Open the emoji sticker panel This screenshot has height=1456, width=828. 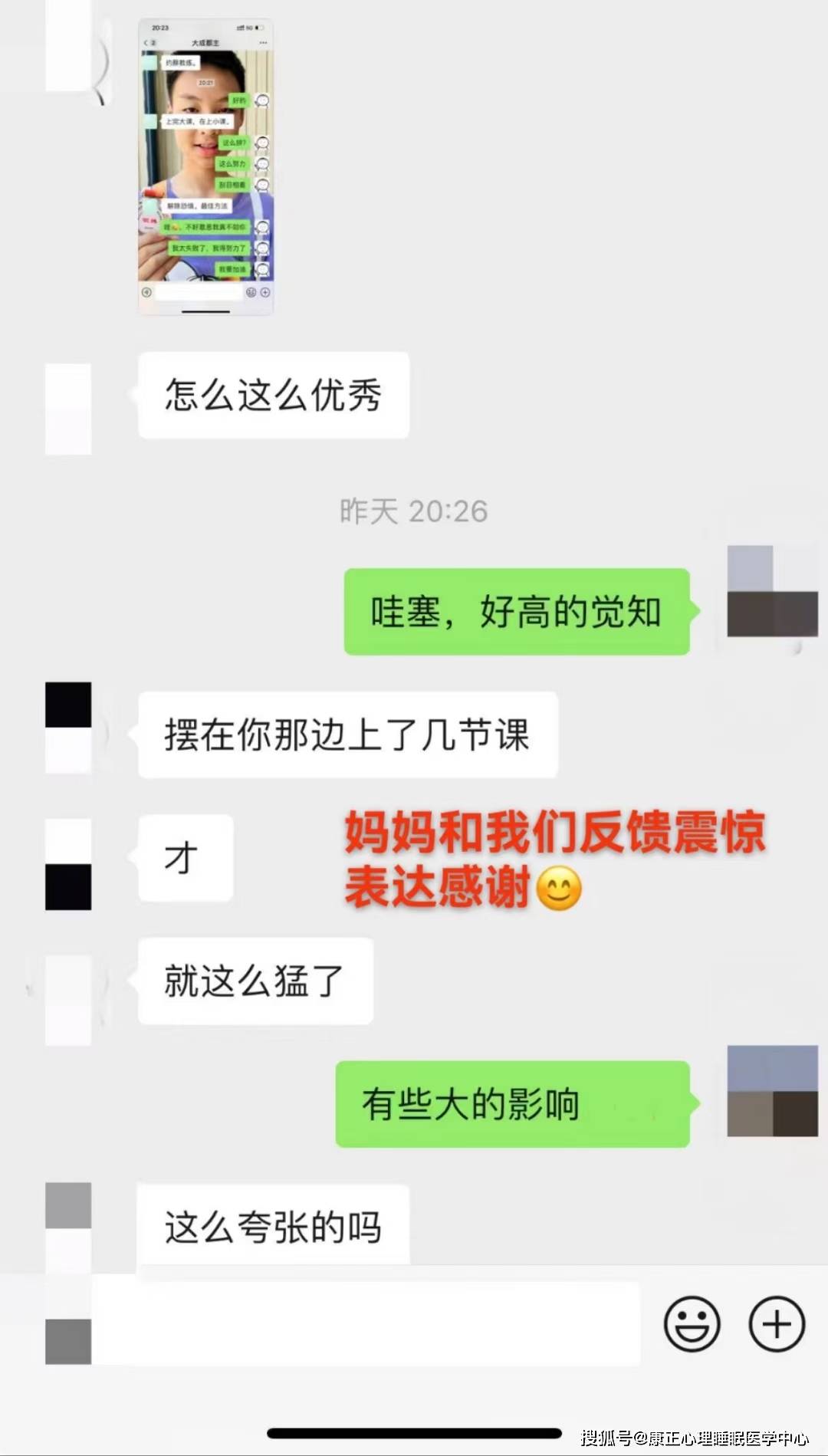(x=692, y=1323)
